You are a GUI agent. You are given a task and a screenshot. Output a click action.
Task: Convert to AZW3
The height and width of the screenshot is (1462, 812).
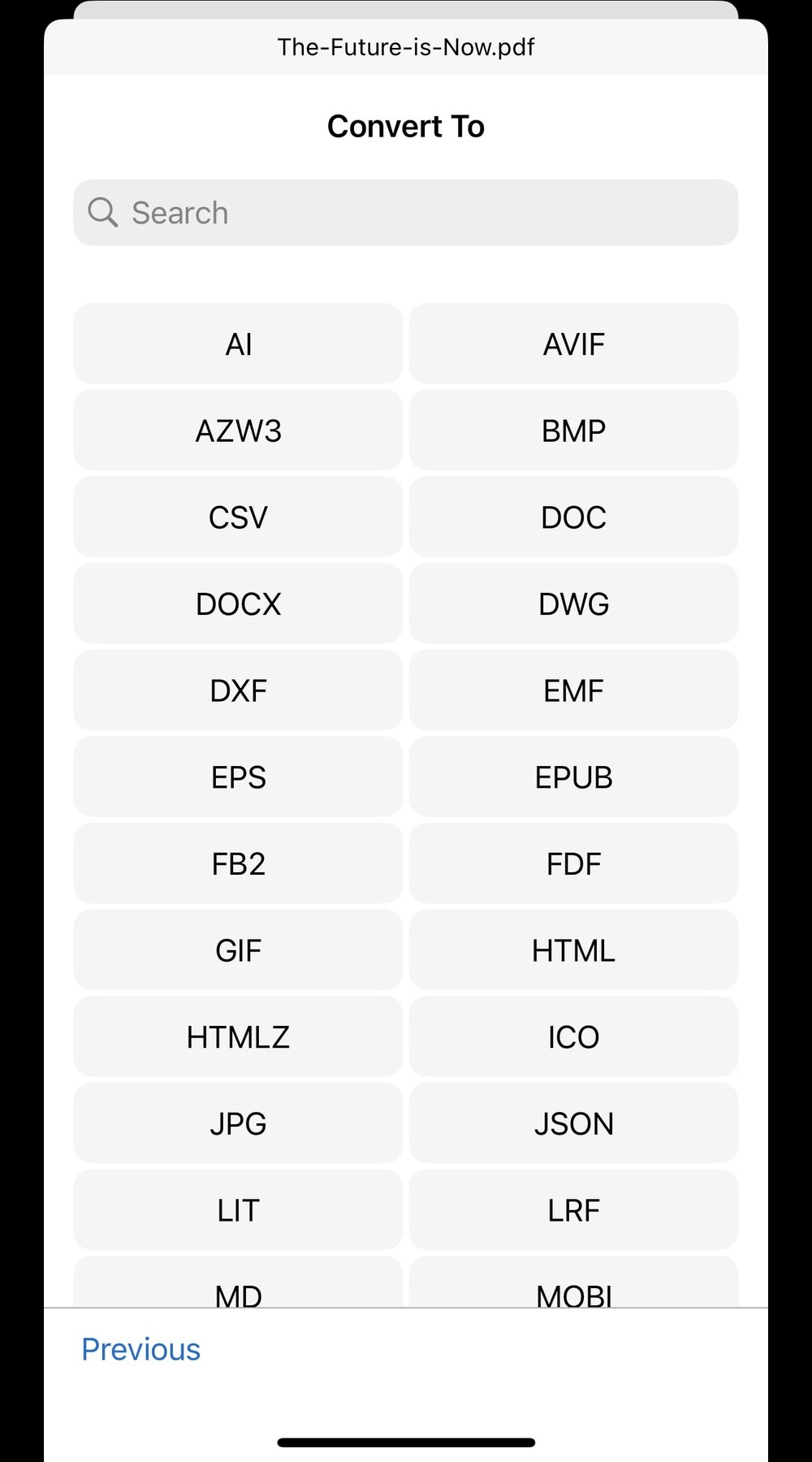238,430
